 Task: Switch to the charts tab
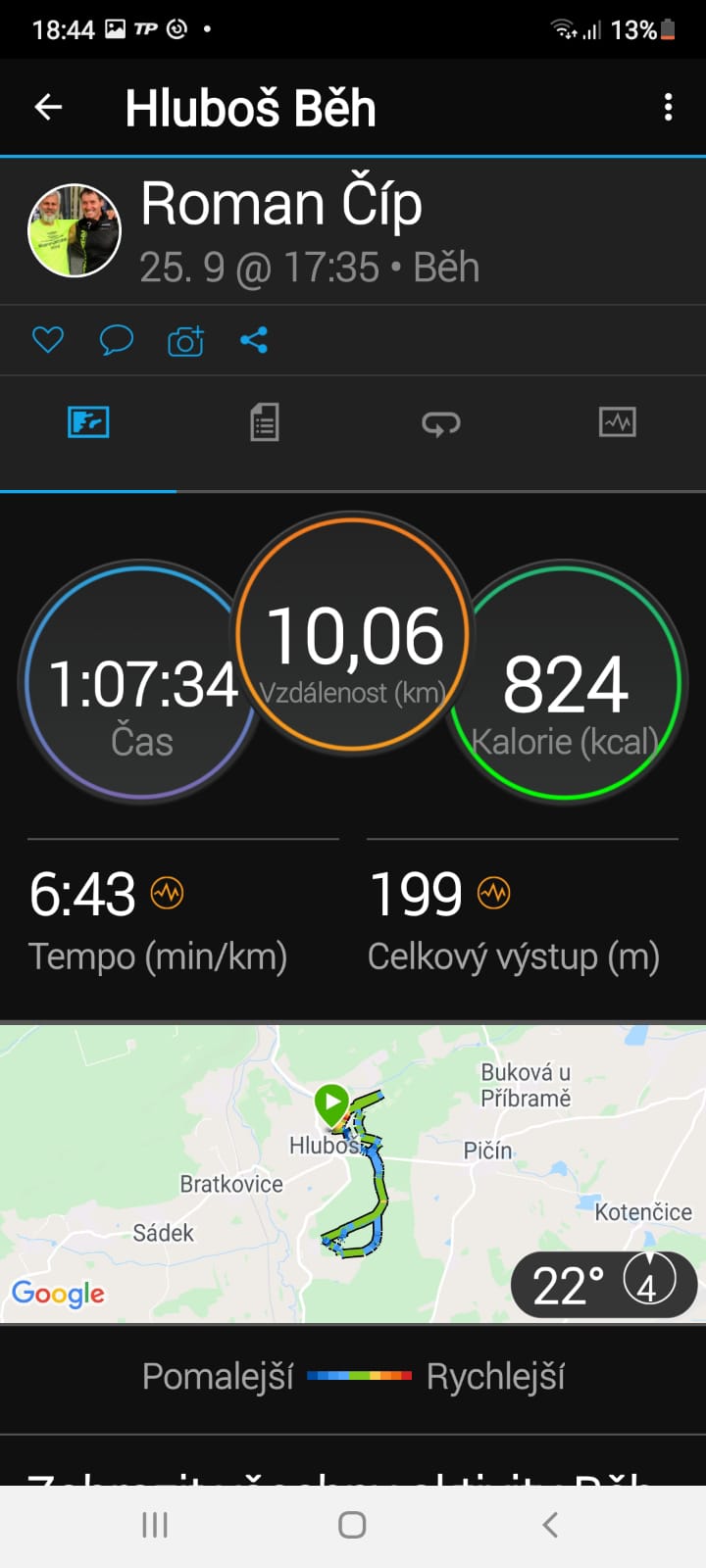tap(618, 422)
